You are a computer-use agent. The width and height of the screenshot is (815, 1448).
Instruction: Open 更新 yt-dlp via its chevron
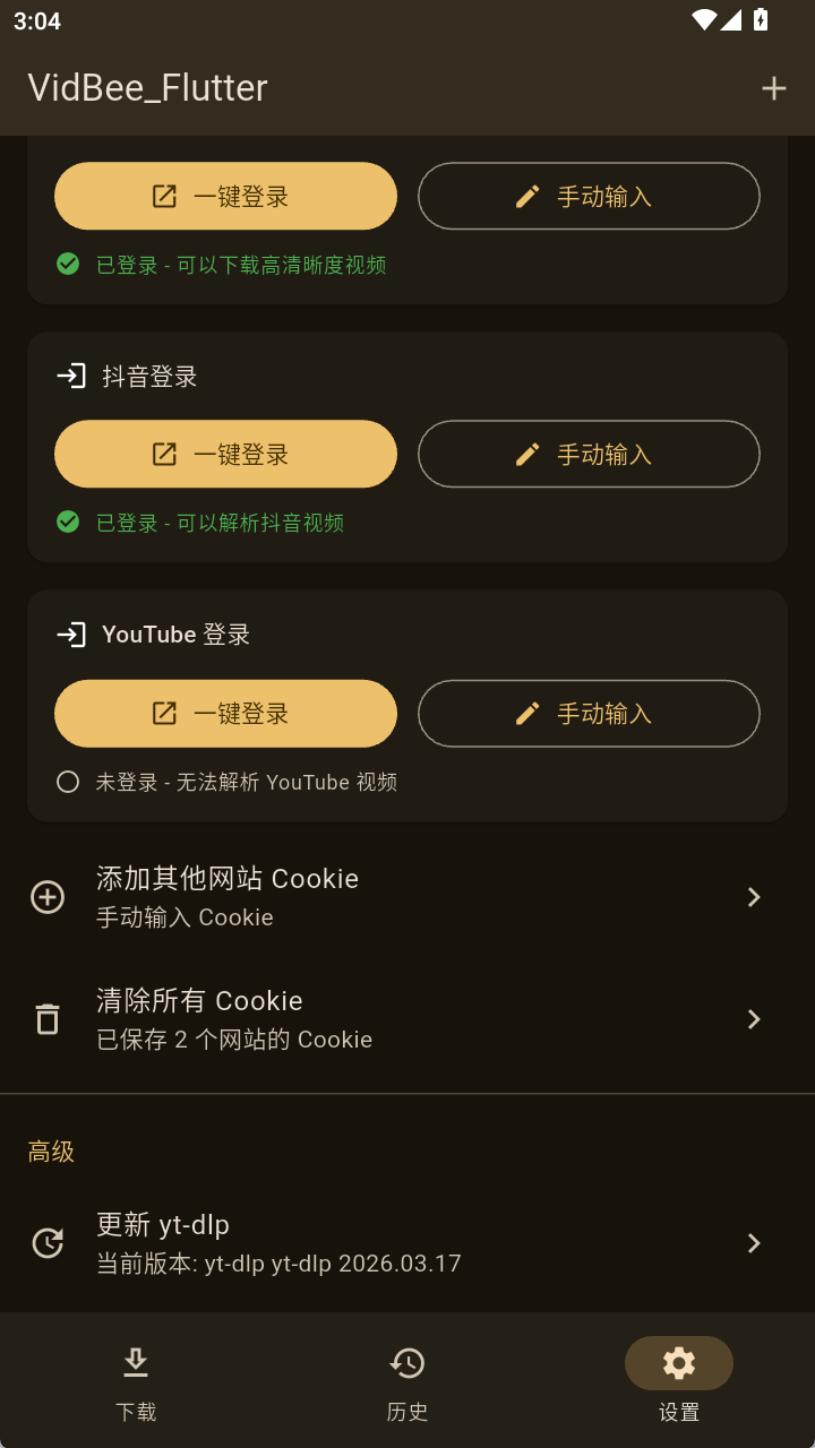(754, 1243)
